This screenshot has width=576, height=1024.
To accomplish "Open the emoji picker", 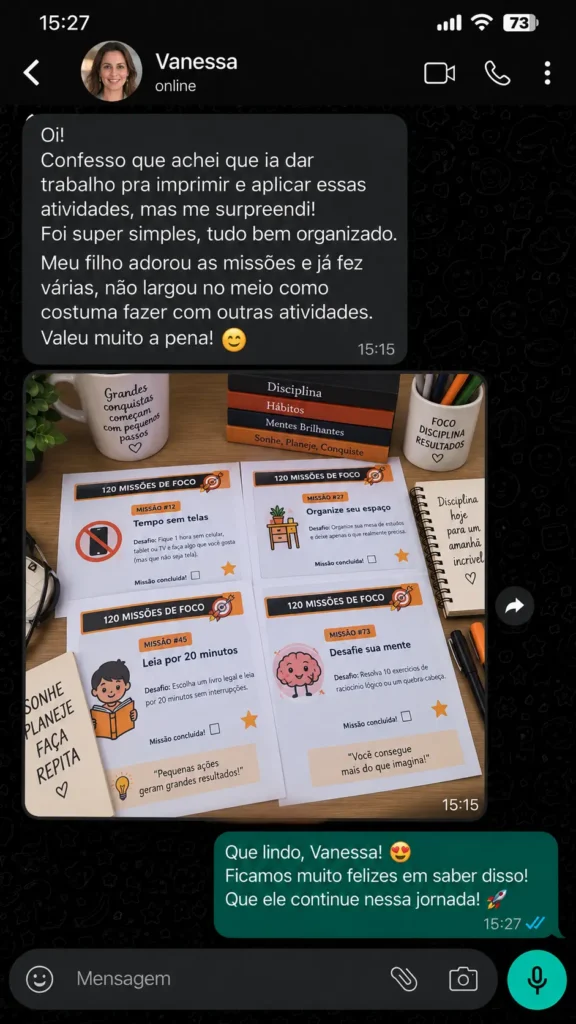I will 40,979.
